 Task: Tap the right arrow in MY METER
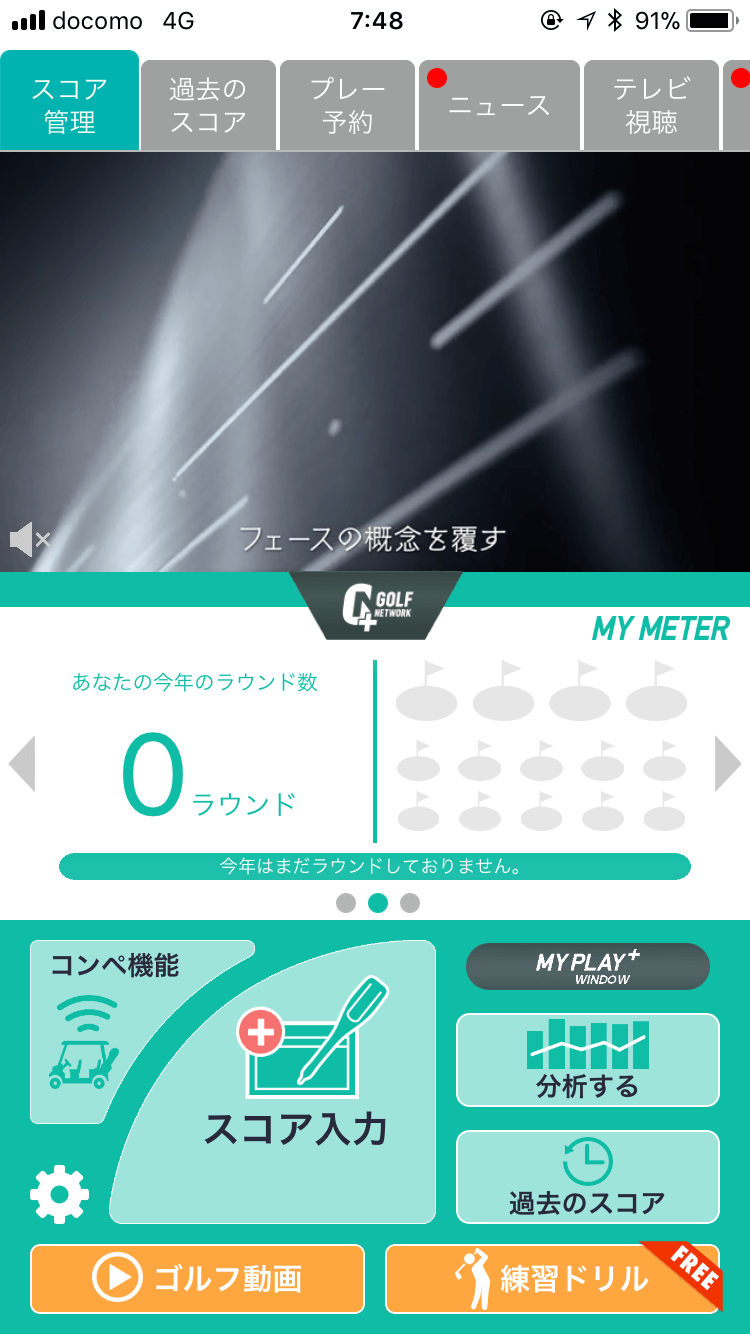pyautogui.click(x=728, y=764)
